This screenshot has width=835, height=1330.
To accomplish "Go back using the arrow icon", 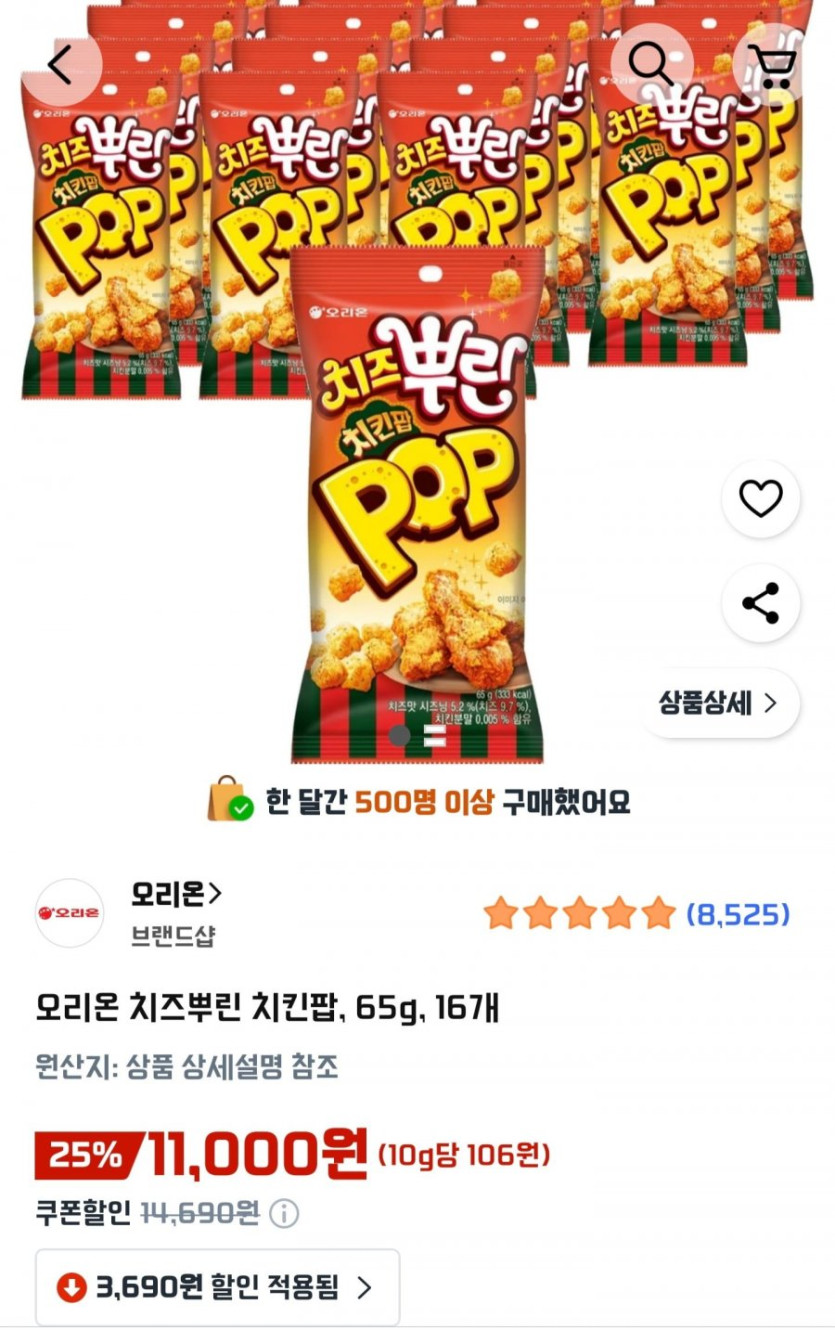I will pyautogui.click(x=61, y=65).
